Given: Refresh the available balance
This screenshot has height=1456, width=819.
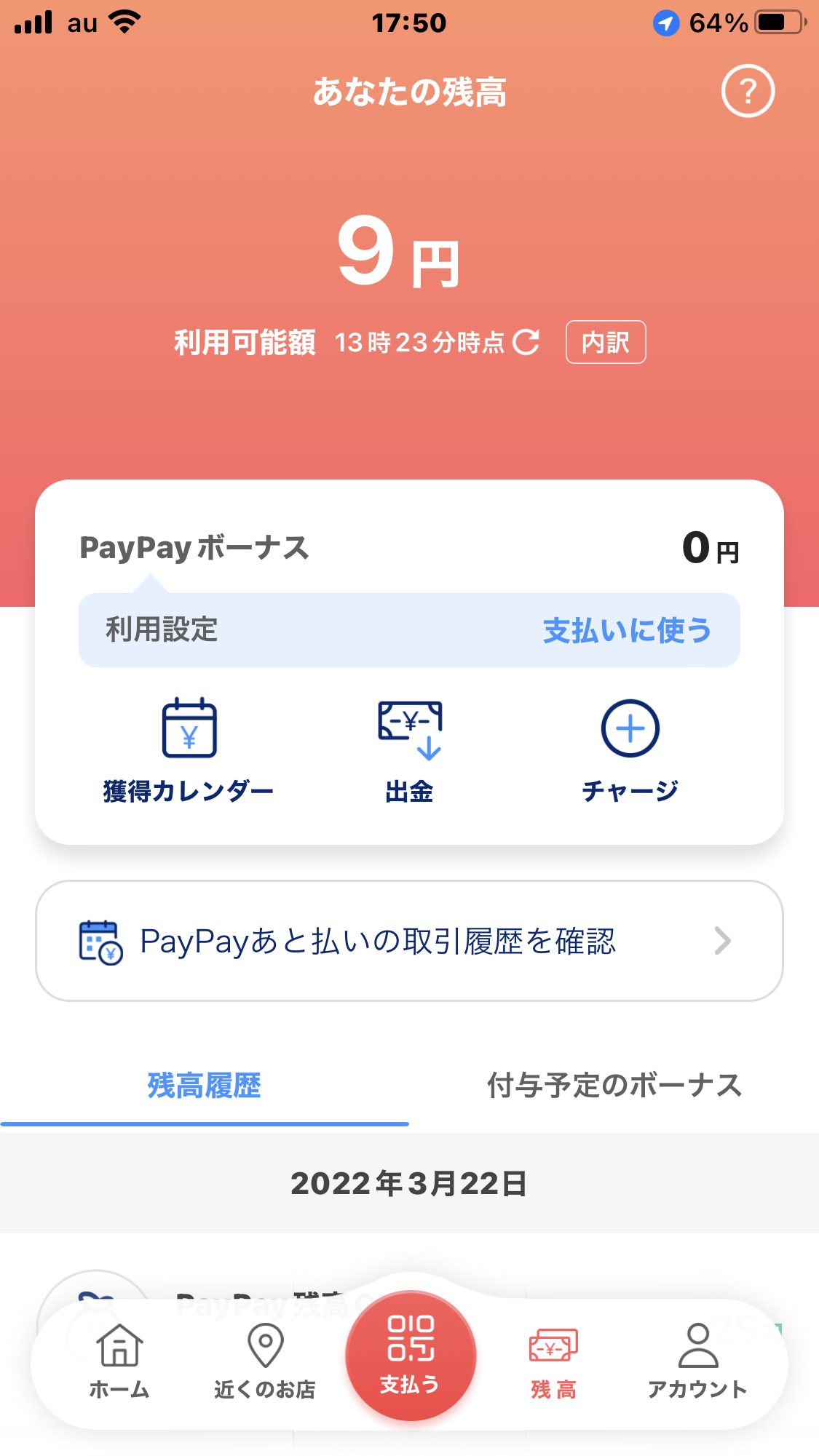Looking at the screenshot, I should (526, 342).
